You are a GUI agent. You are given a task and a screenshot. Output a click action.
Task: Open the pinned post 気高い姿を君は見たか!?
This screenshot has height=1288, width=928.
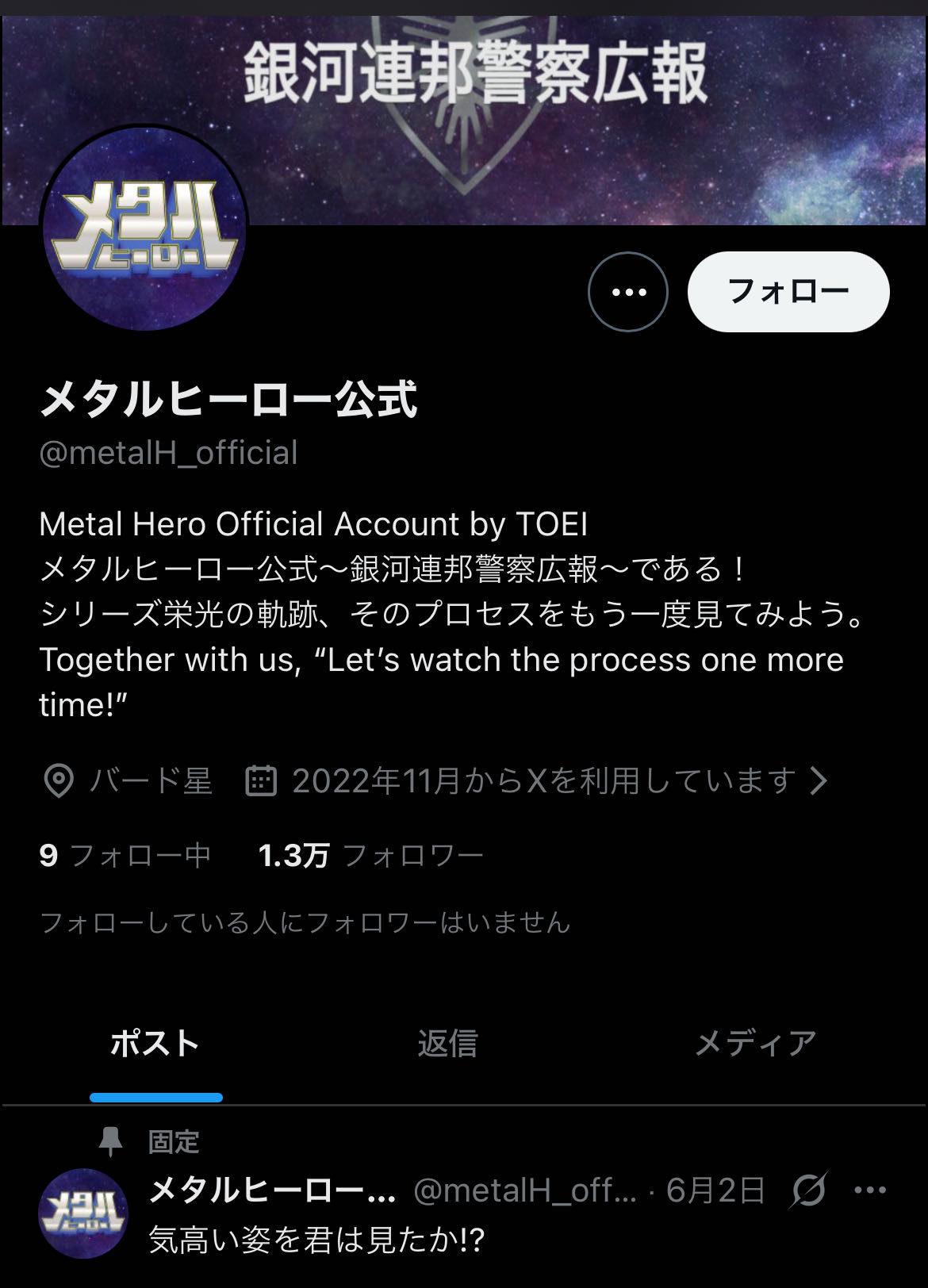(317, 1240)
